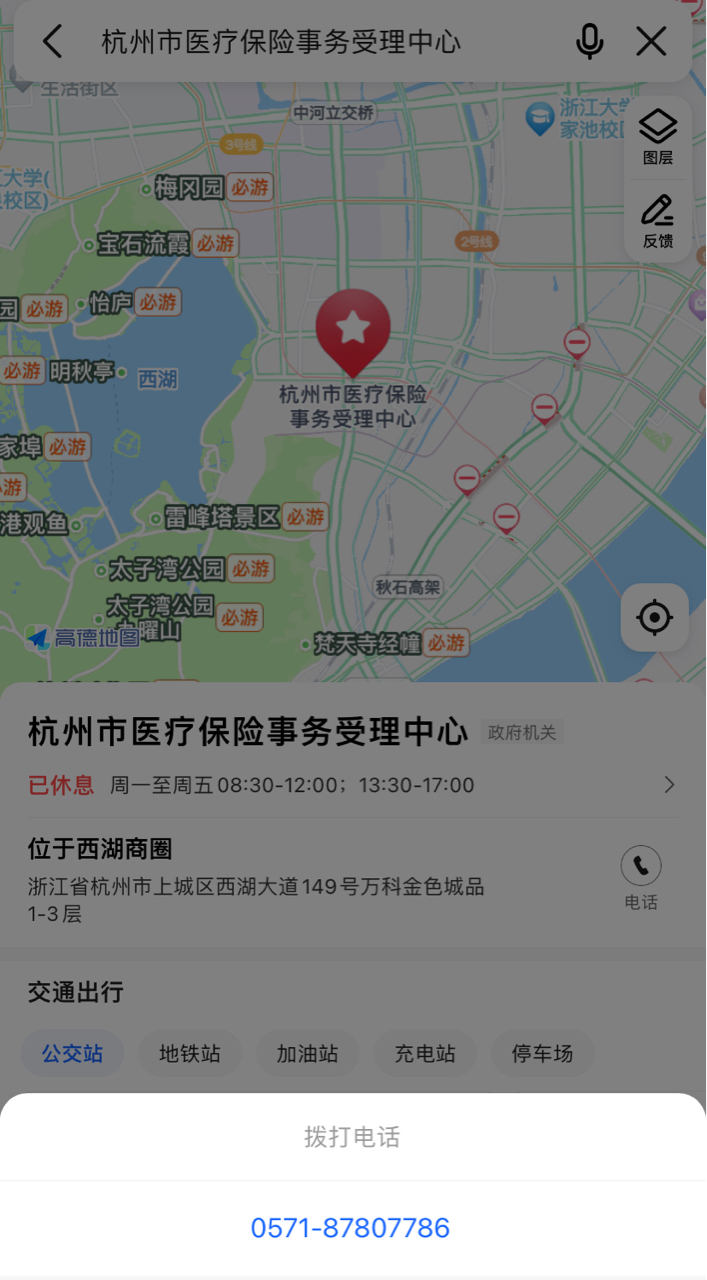This screenshot has width=707, height=1280.
Task: Select the 加油站 chip
Action: coord(307,1054)
